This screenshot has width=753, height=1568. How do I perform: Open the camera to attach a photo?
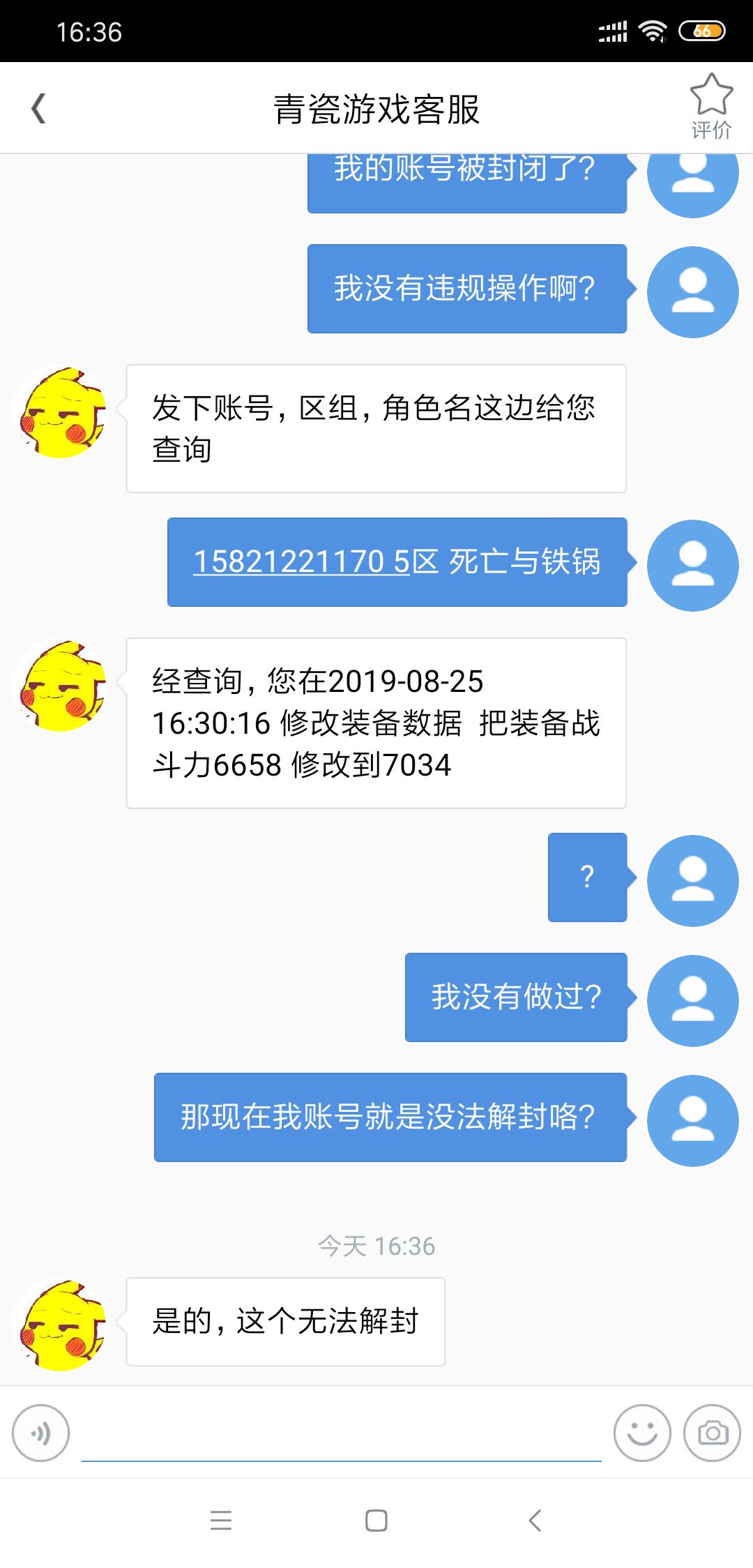click(712, 1433)
